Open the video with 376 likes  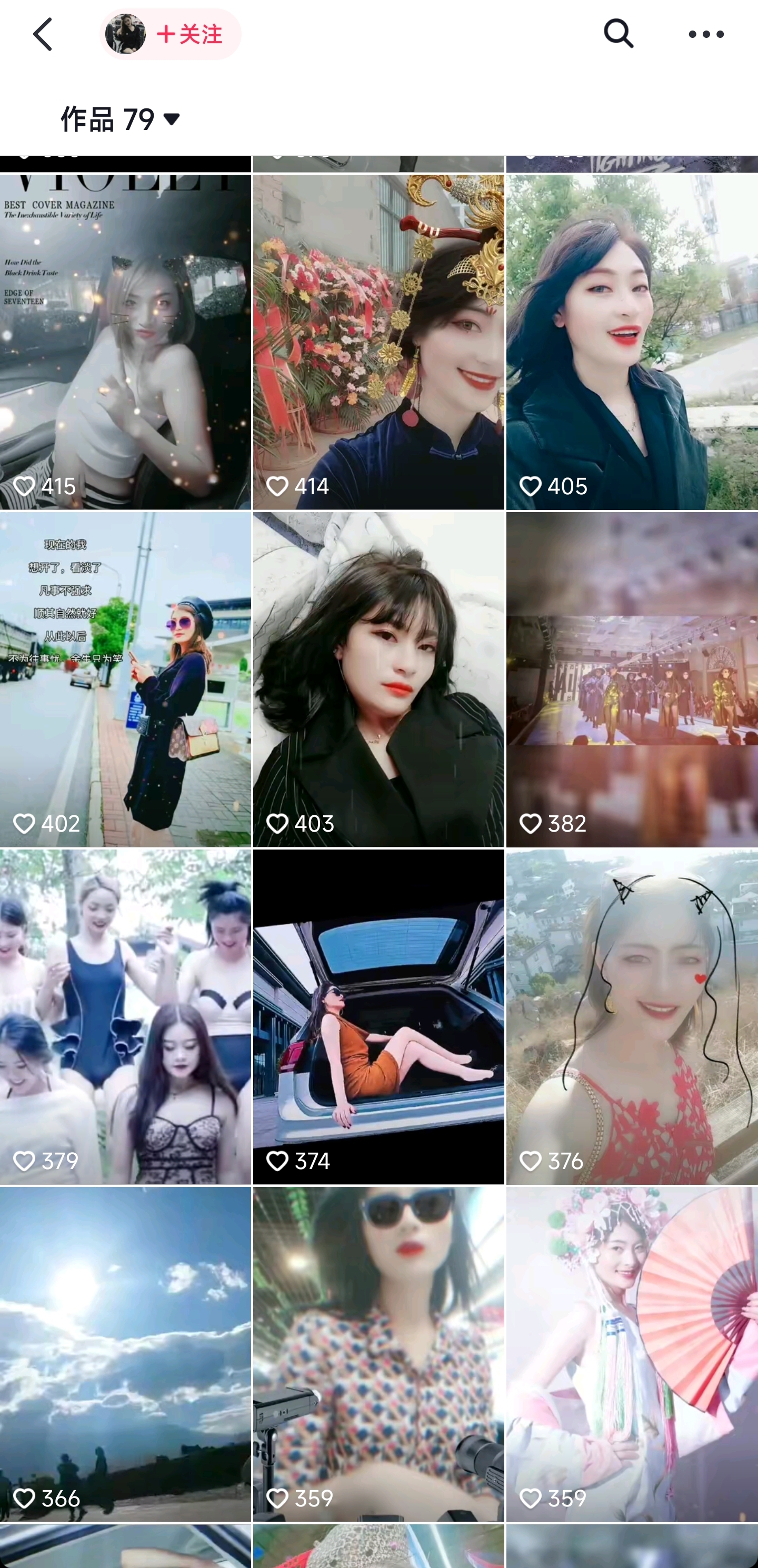point(632,1016)
